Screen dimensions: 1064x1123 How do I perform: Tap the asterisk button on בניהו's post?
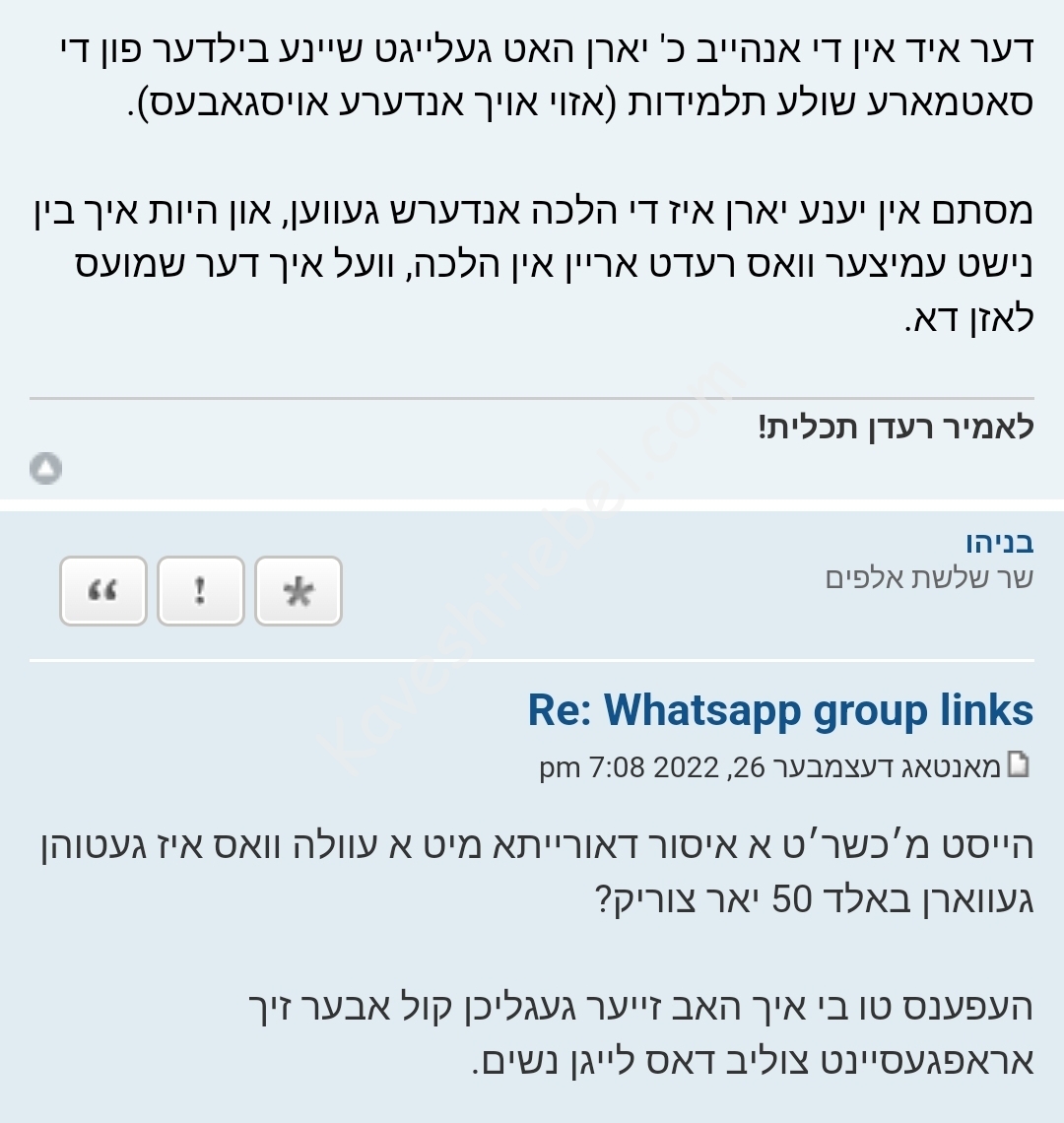point(298,591)
